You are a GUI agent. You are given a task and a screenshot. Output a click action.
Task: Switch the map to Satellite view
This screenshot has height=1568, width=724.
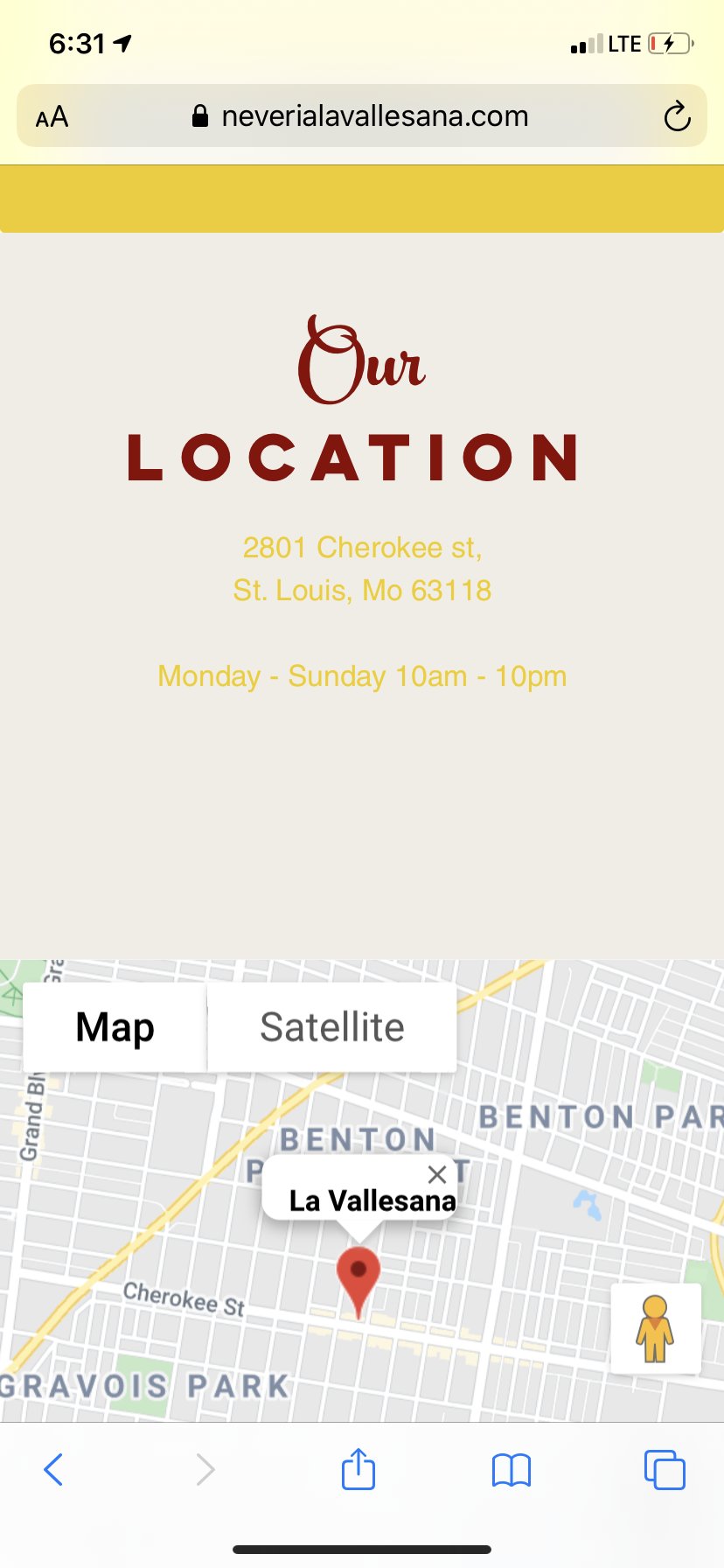(331, 1027)
